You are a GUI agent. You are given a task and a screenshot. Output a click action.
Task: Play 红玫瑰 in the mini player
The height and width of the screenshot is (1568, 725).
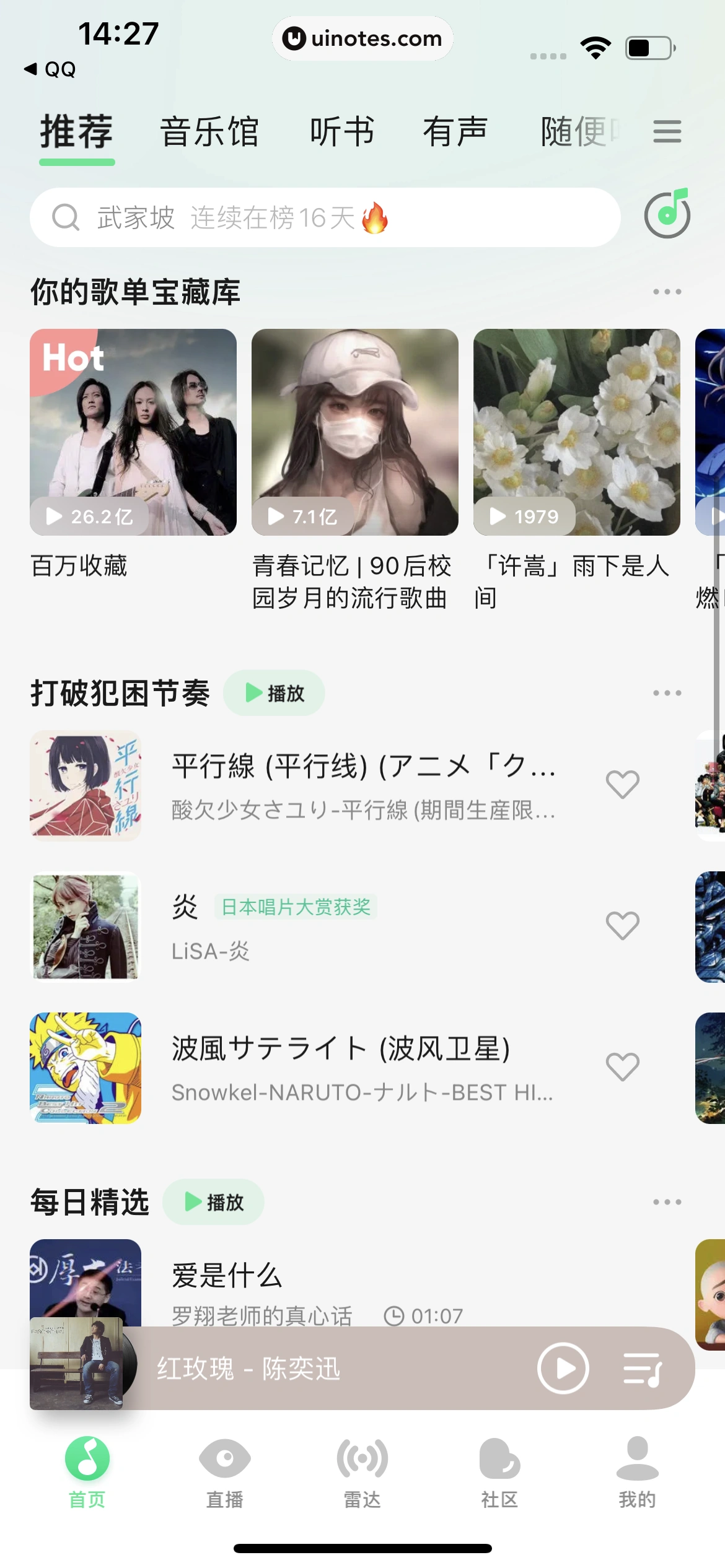point(563,1368)
